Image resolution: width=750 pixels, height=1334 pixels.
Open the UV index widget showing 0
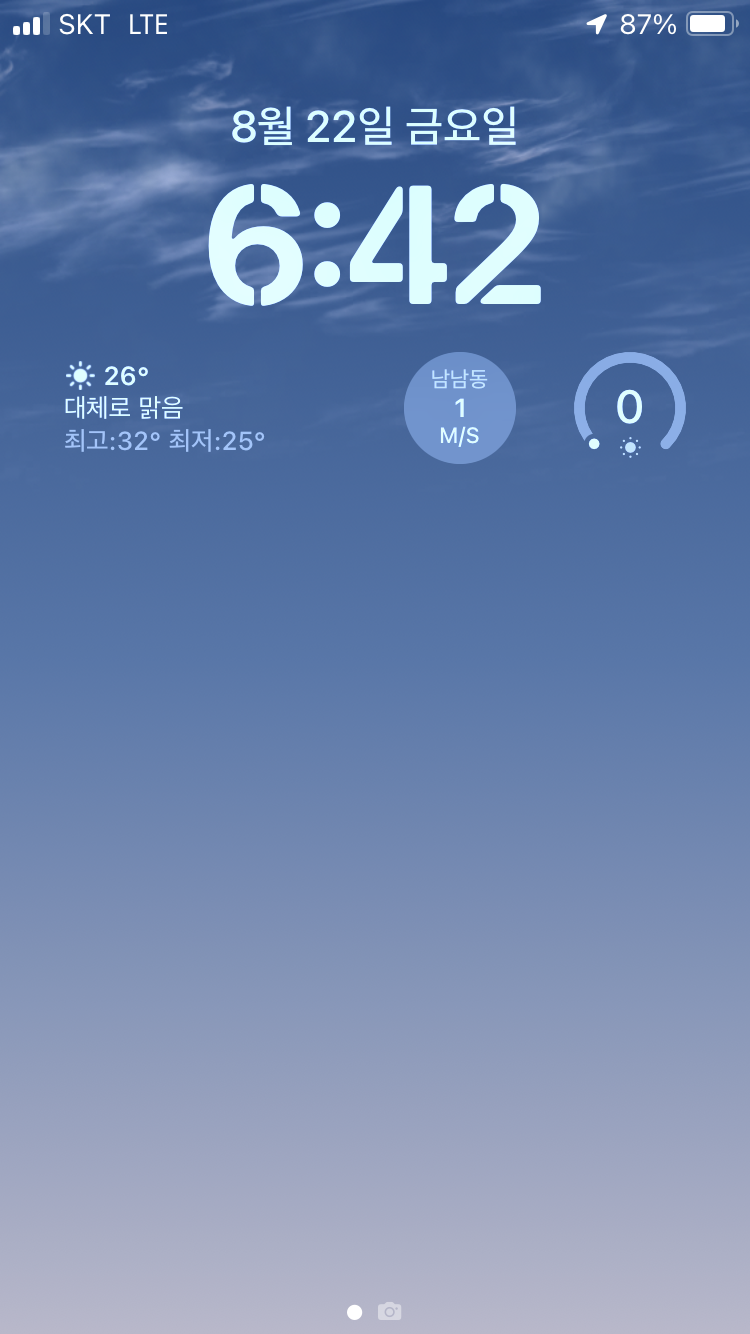(x=630, y=408)
